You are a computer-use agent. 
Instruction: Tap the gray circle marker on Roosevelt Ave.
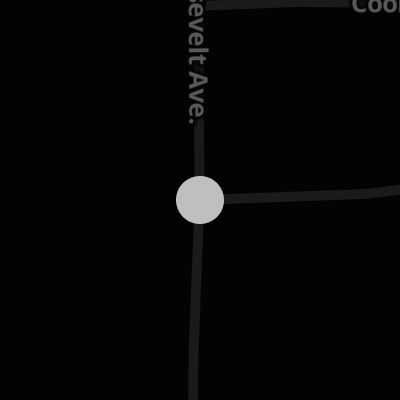pos(200,200)
